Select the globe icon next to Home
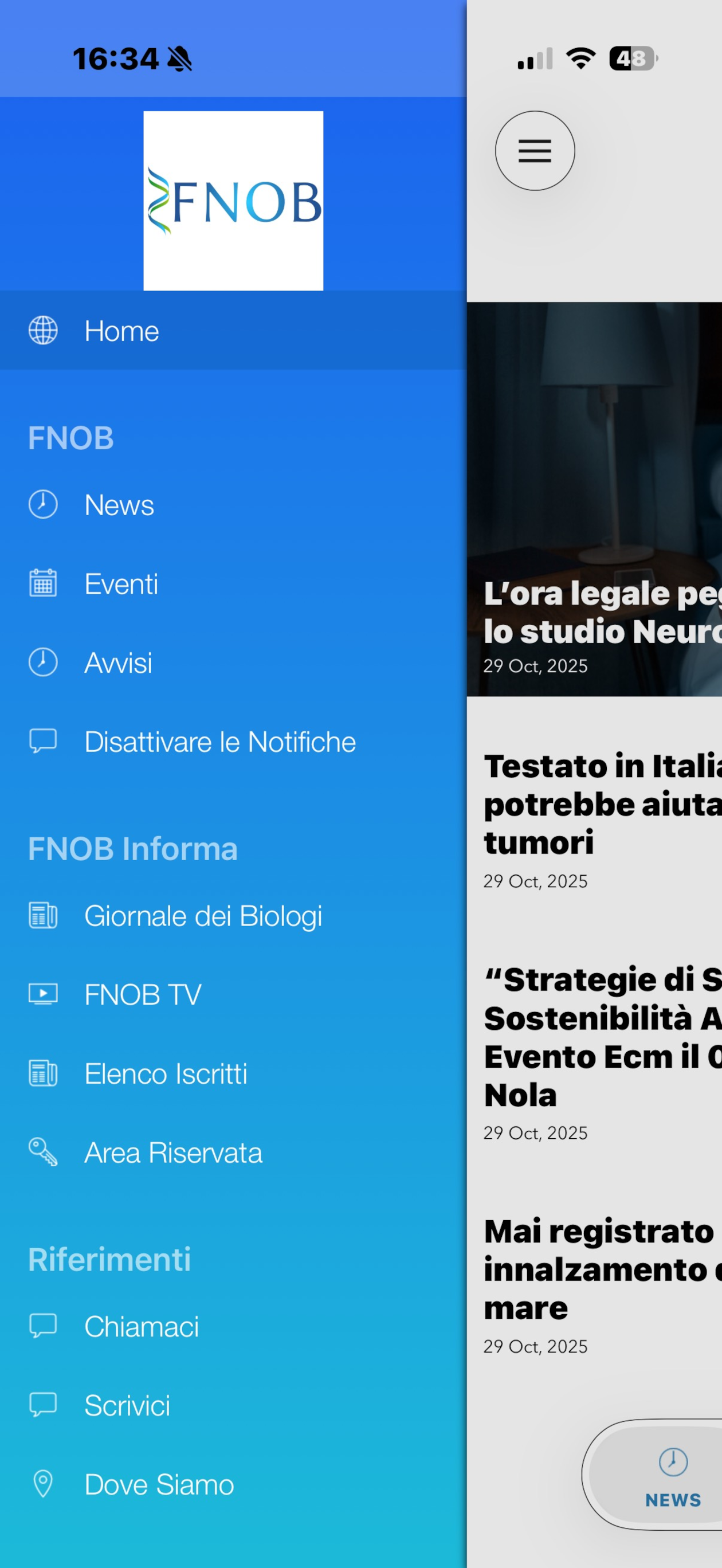This screenshot has width=722, height=1568. [x=42, y=331]
